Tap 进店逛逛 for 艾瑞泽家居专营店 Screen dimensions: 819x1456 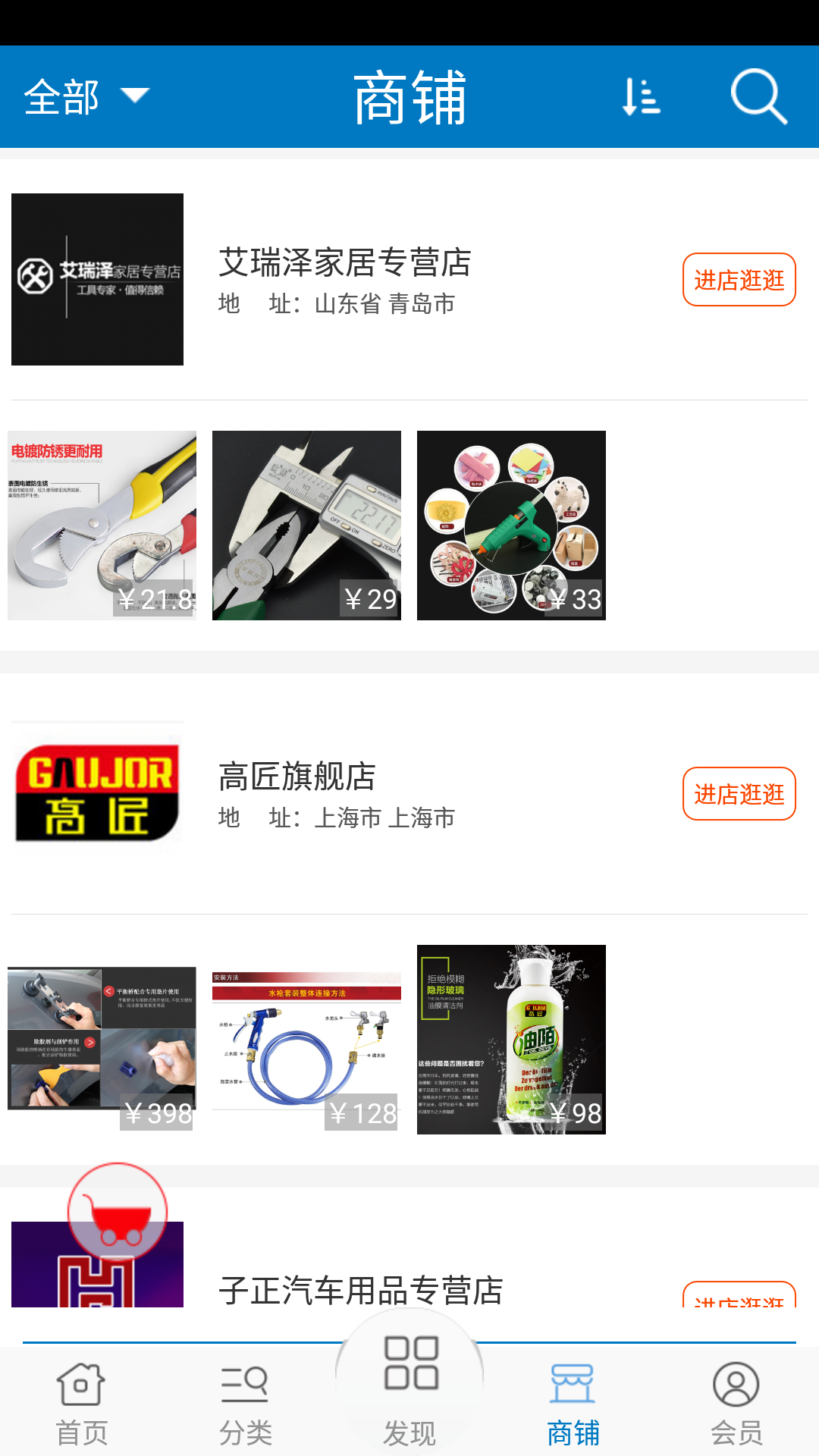(739, 280)
